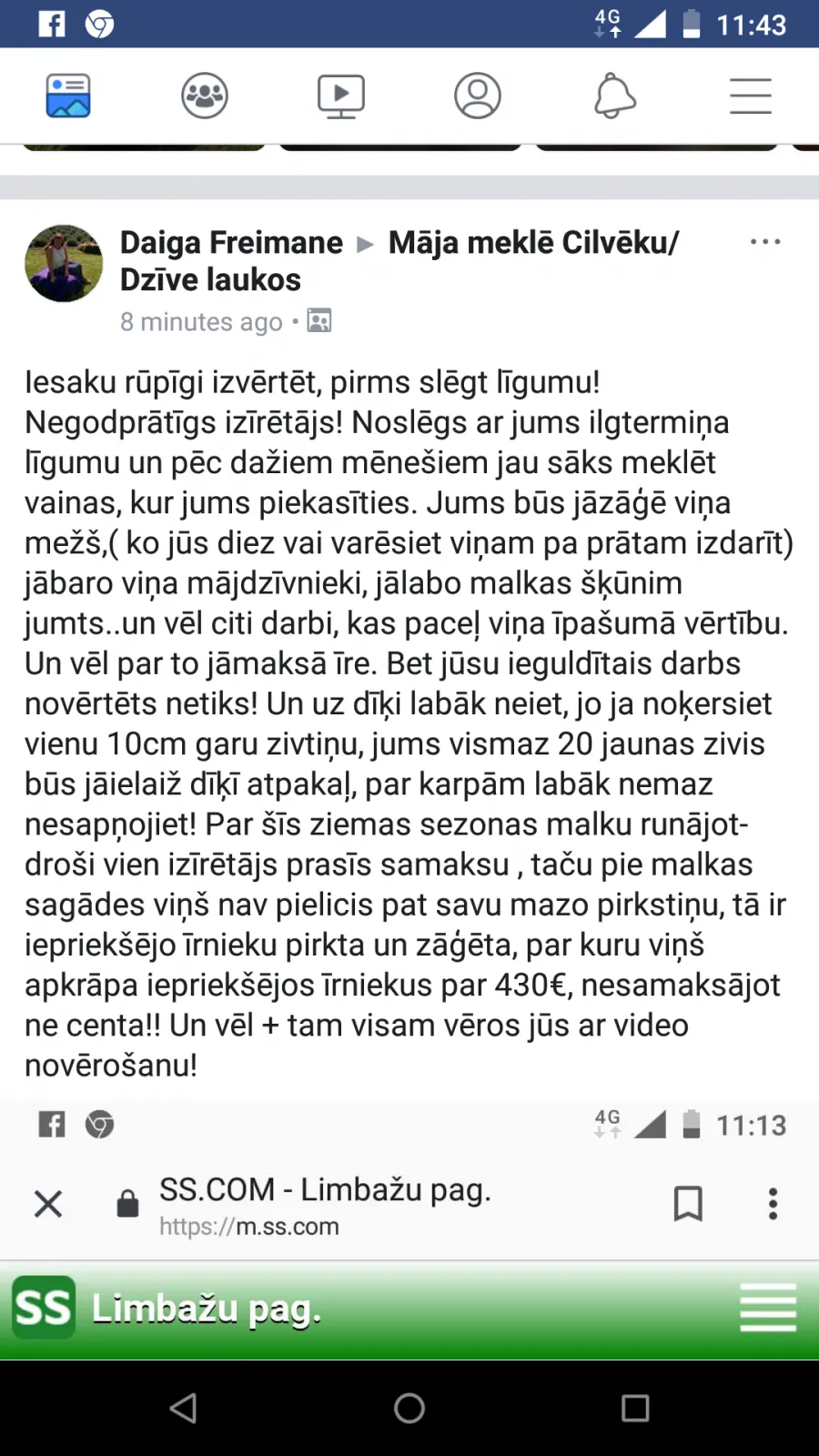Open the recent apps overview
The image size is (819, 1456).
pyautogui.click(x=635, y=1408)
